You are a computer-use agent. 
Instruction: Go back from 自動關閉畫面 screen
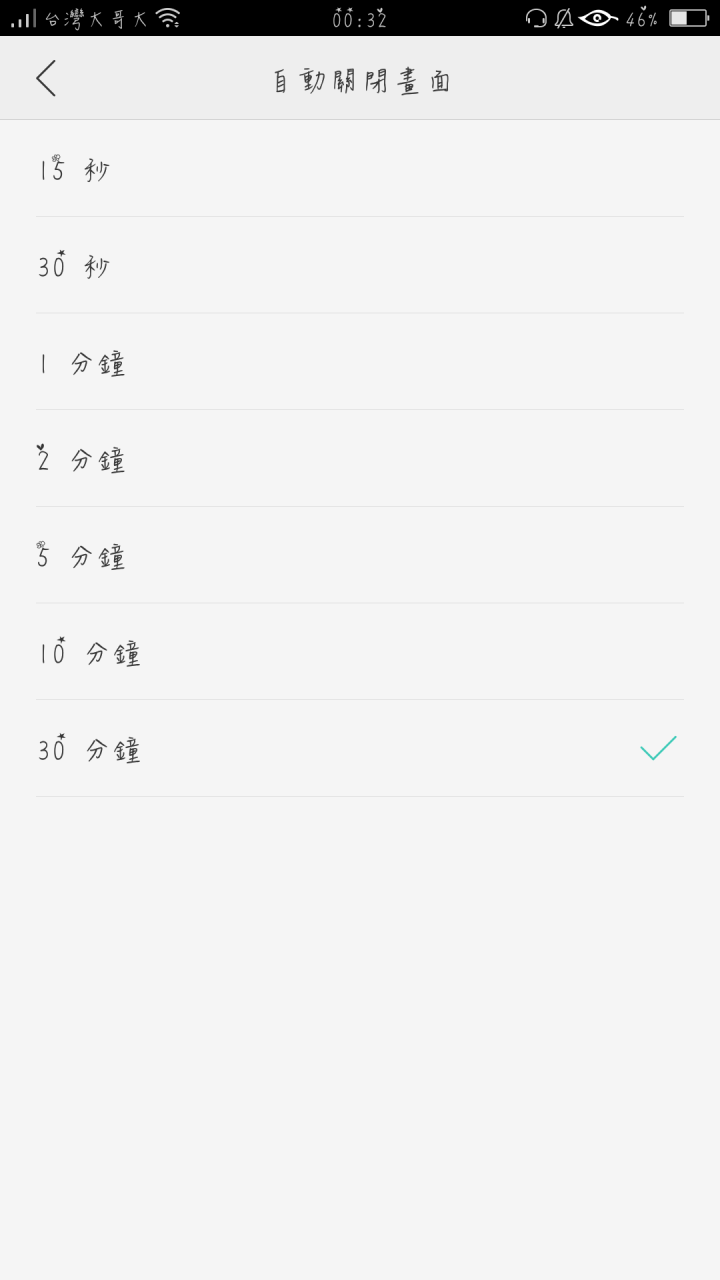coord(46,78)
